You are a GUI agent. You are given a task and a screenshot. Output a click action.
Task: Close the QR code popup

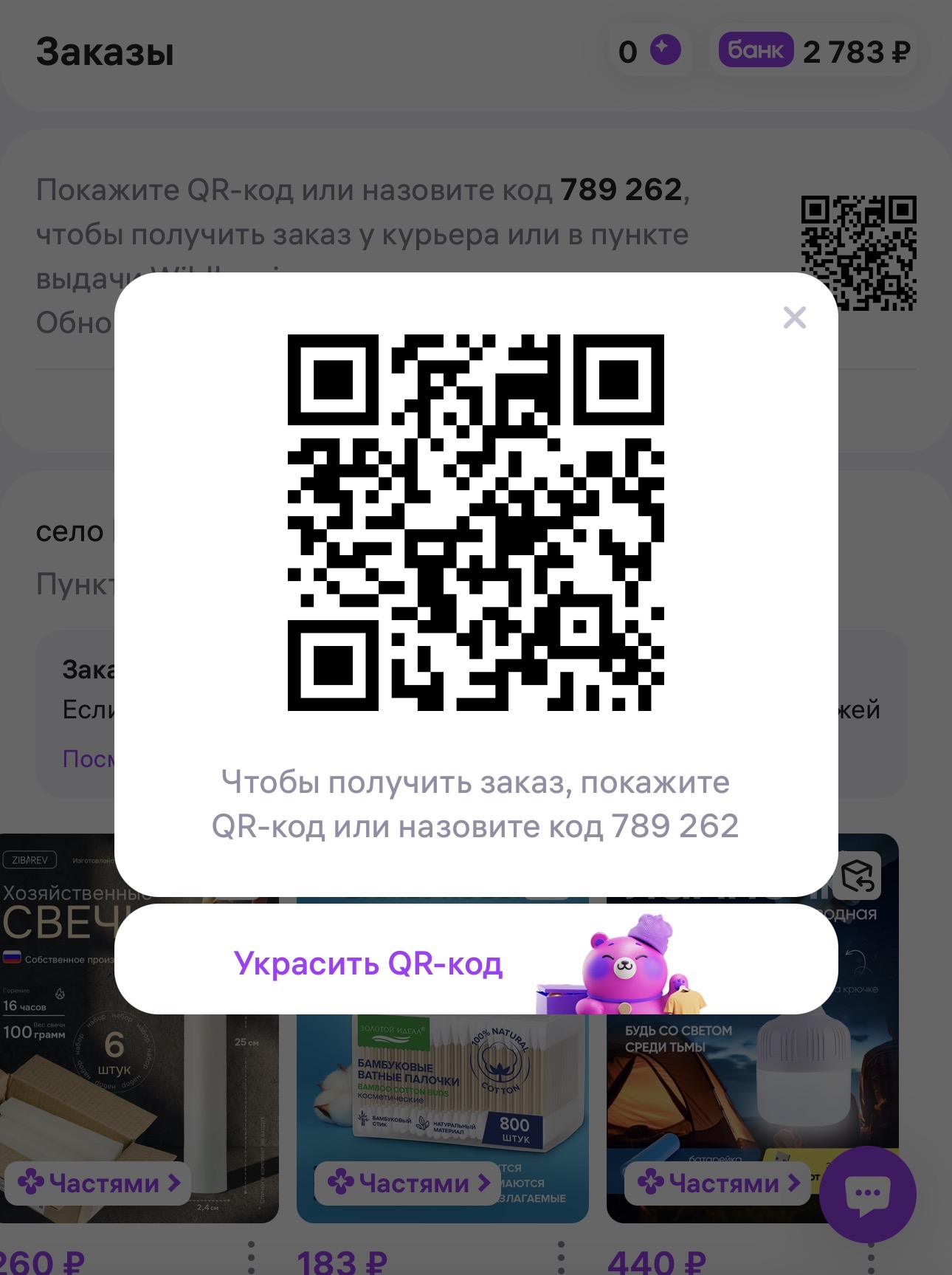click(x=794, y=317)
